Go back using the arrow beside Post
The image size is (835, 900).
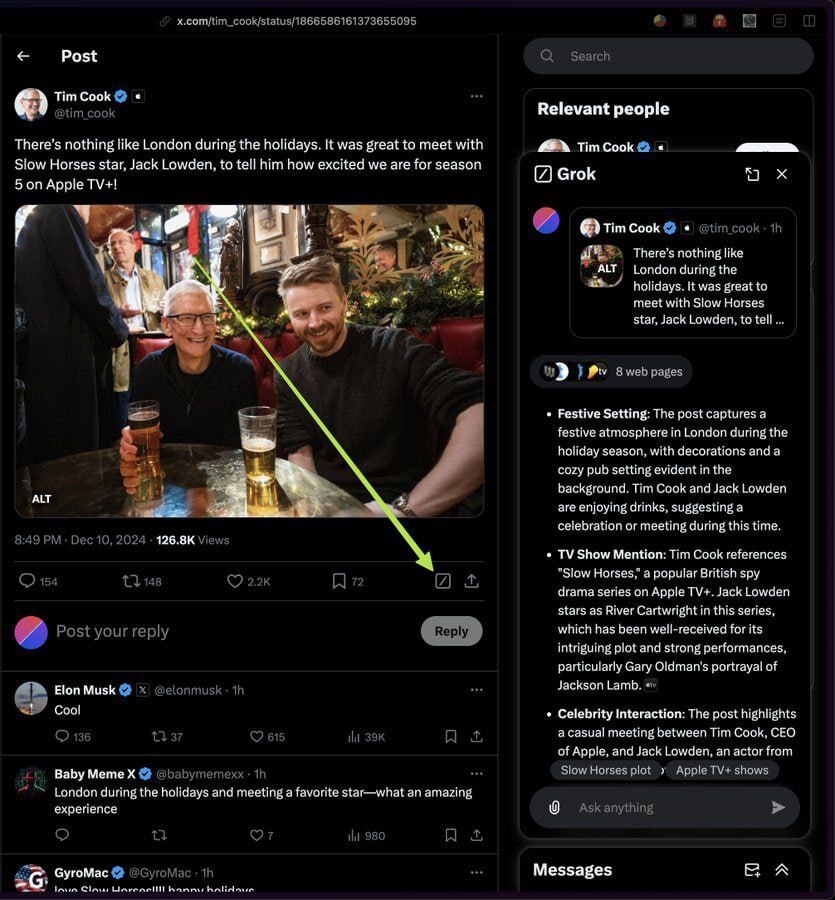click(x=23, y=57)
